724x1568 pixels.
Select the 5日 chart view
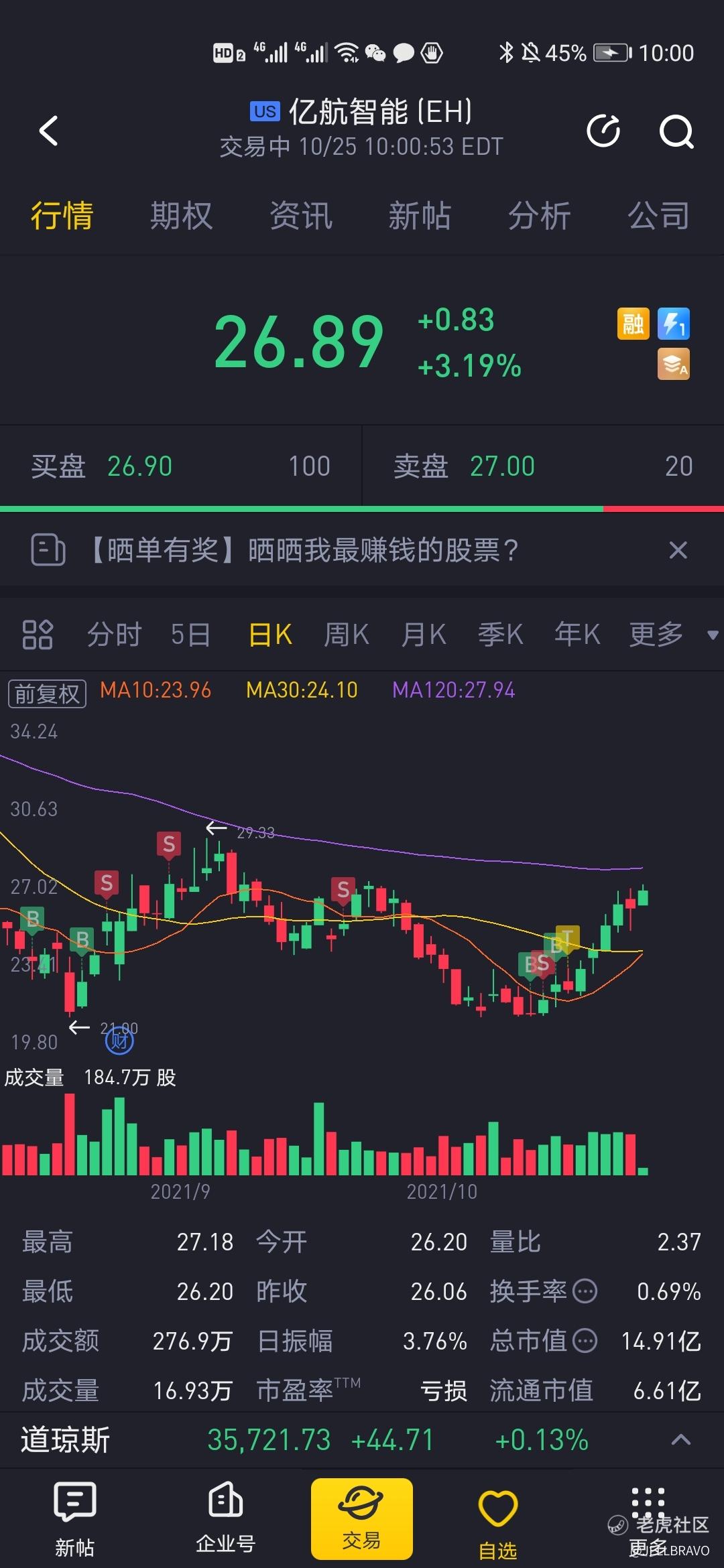[x=191, y=634]
